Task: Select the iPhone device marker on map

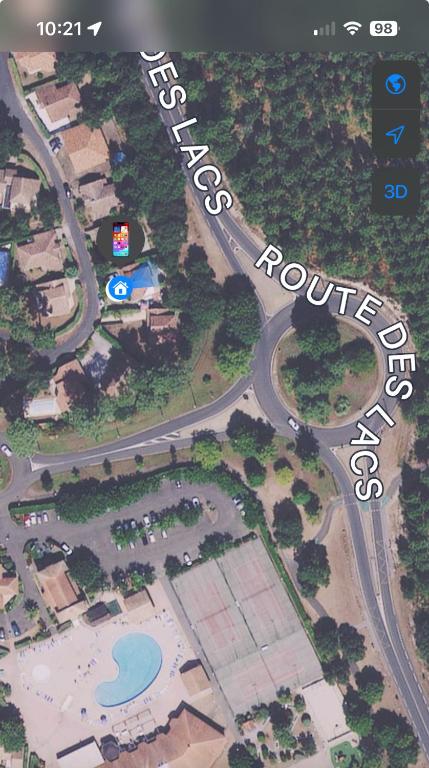Action: 120,239
